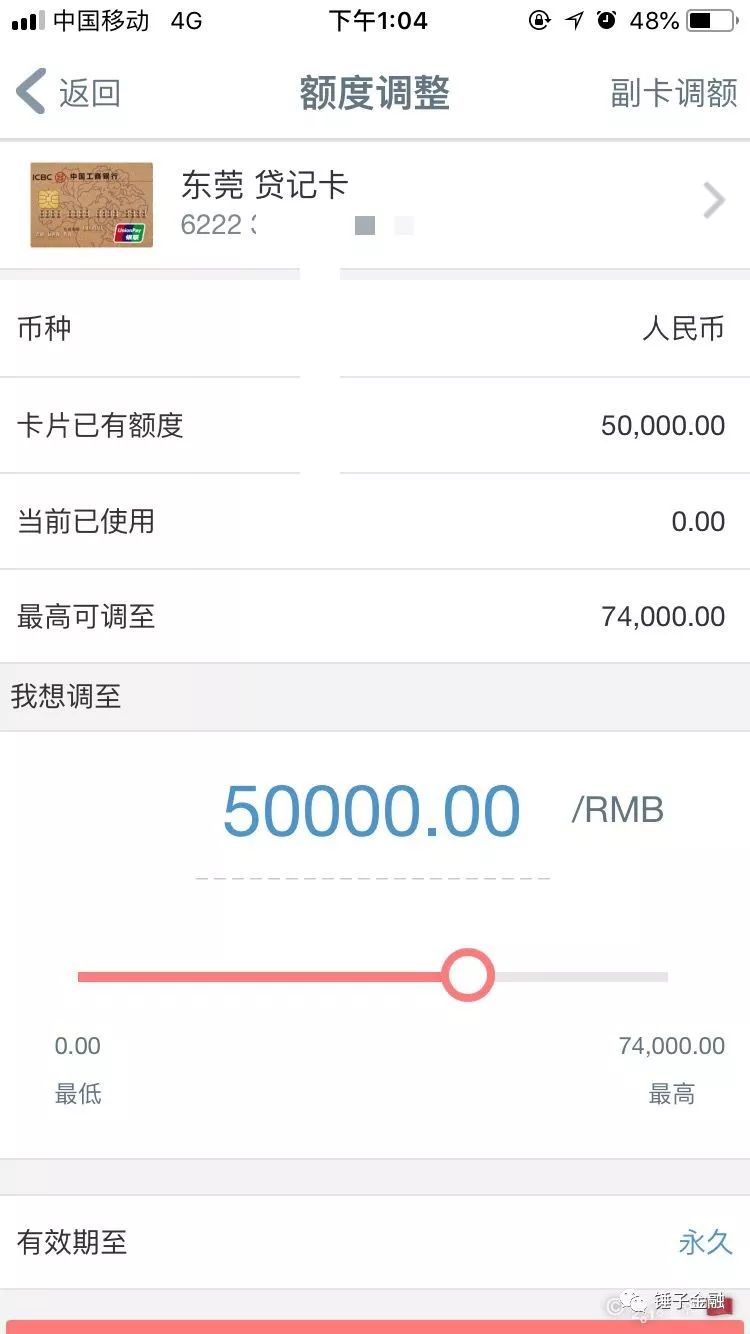Change 有效期至 validity set to 永久
750x1334 pixels.
(704, 1242)
